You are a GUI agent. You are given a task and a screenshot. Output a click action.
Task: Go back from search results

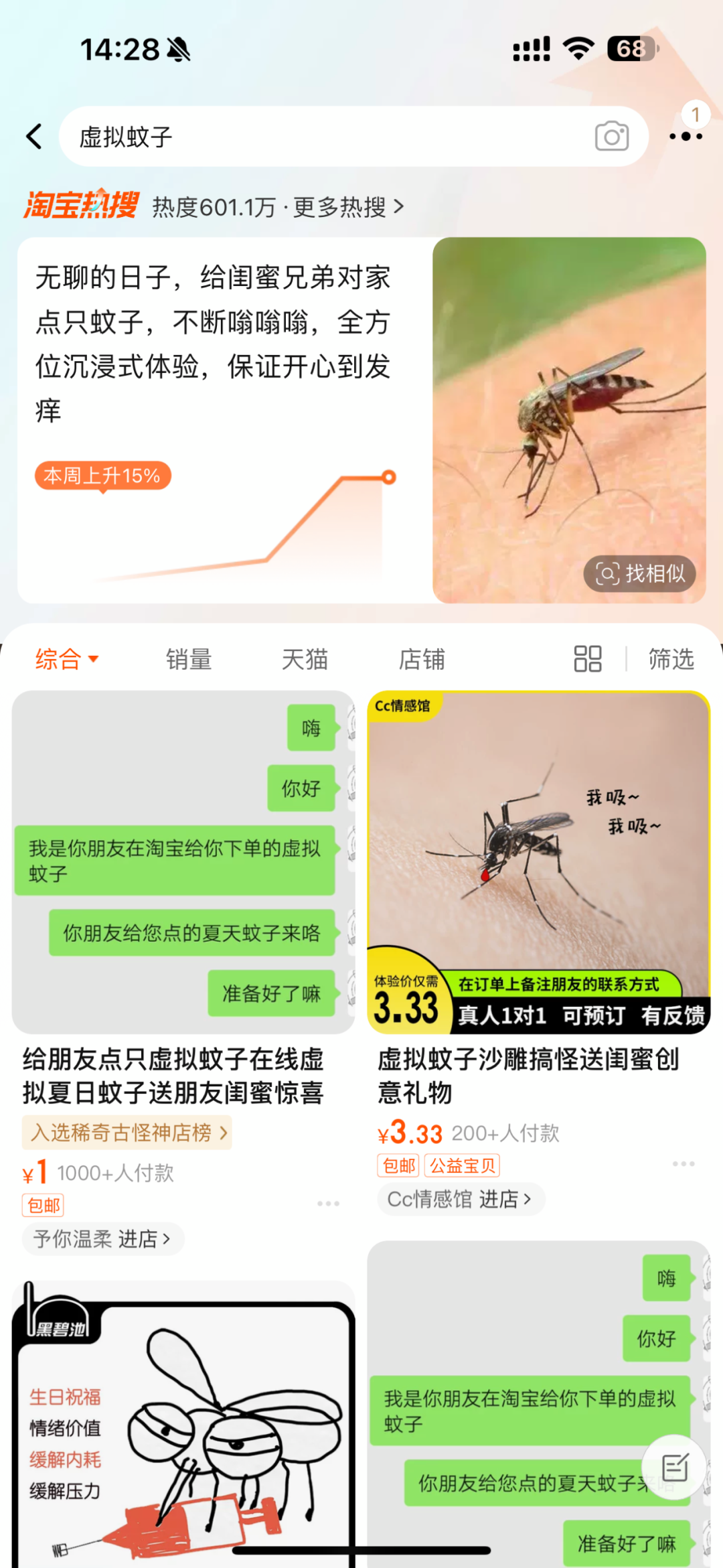35,137
